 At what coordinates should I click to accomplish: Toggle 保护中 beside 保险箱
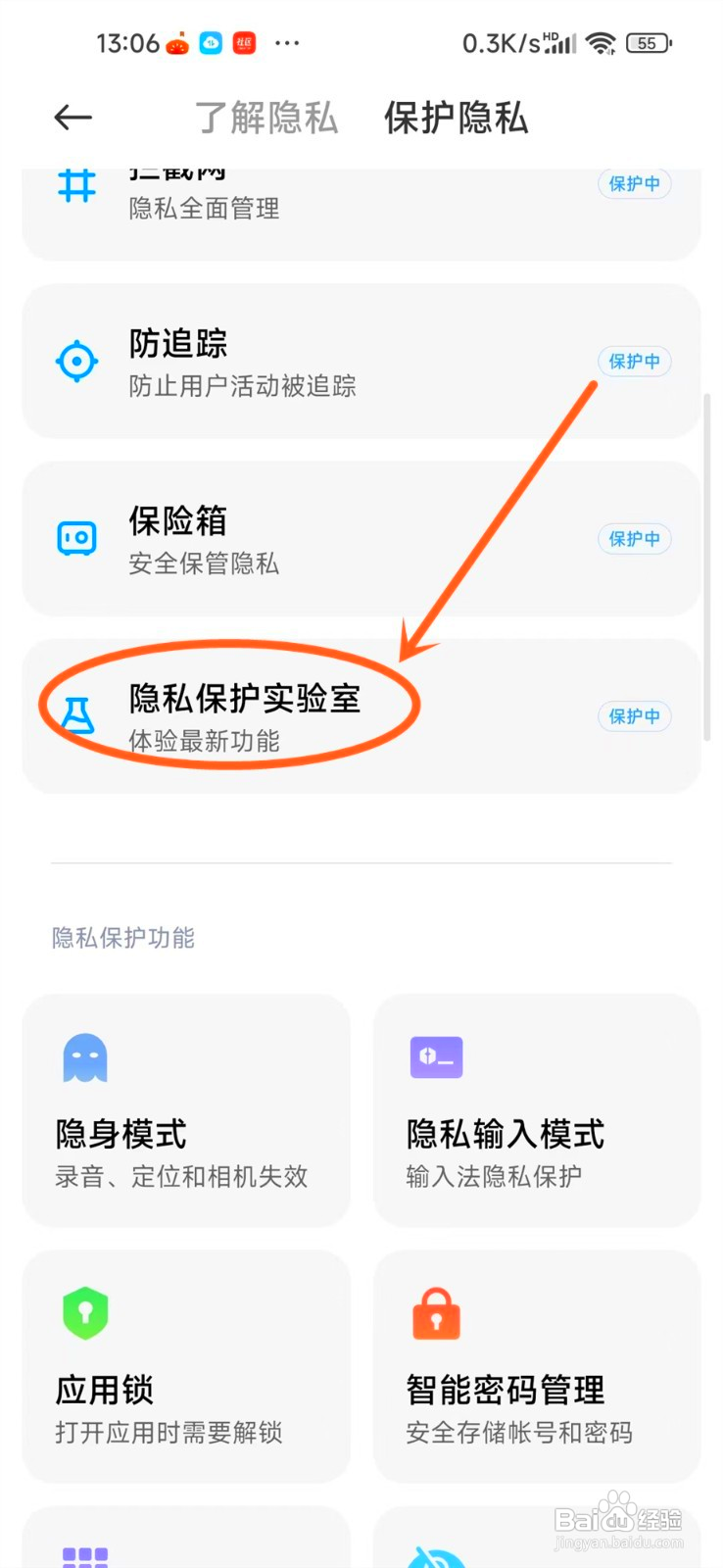pos(634,538)
